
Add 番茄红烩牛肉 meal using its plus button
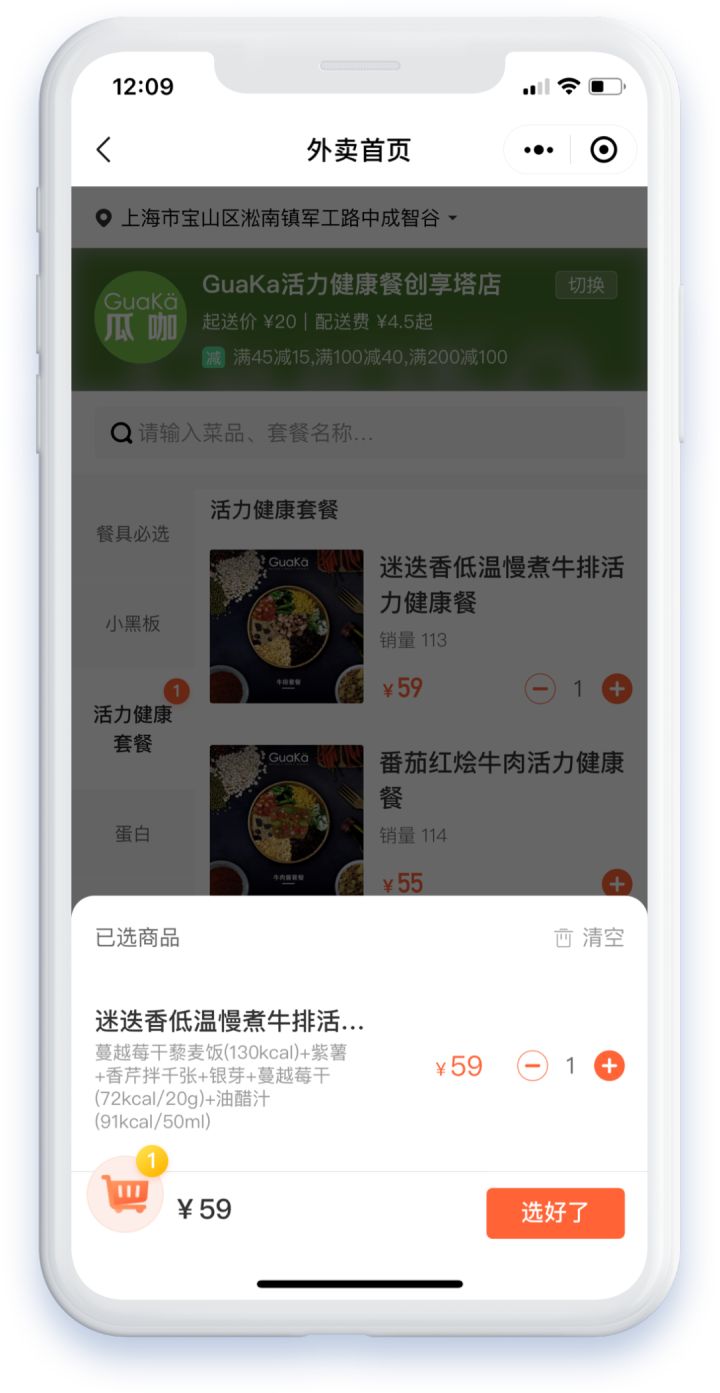click(616, 883)
